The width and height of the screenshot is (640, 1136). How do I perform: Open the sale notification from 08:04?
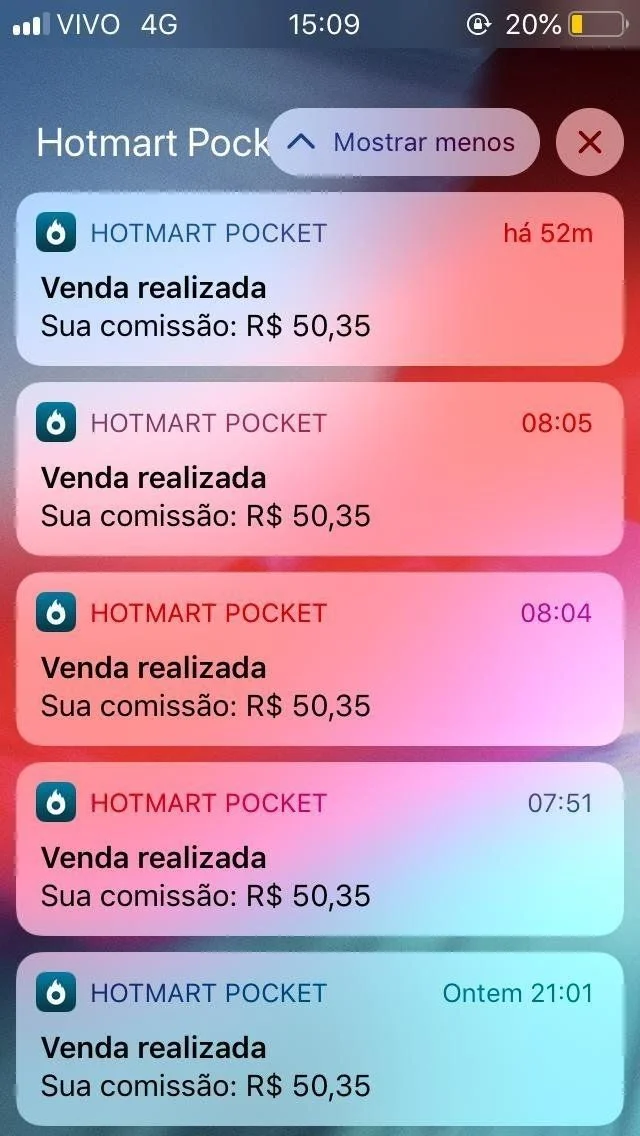320,659
